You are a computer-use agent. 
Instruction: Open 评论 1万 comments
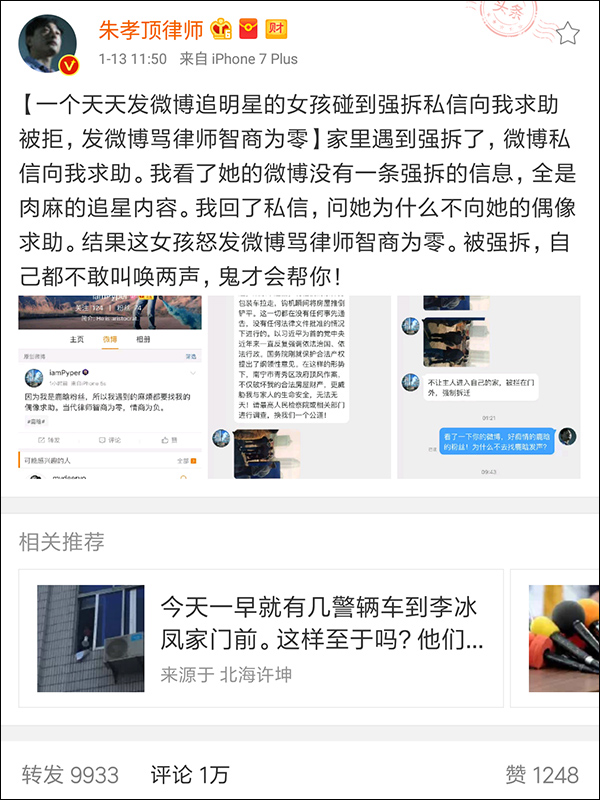click(x=190, y=774)
